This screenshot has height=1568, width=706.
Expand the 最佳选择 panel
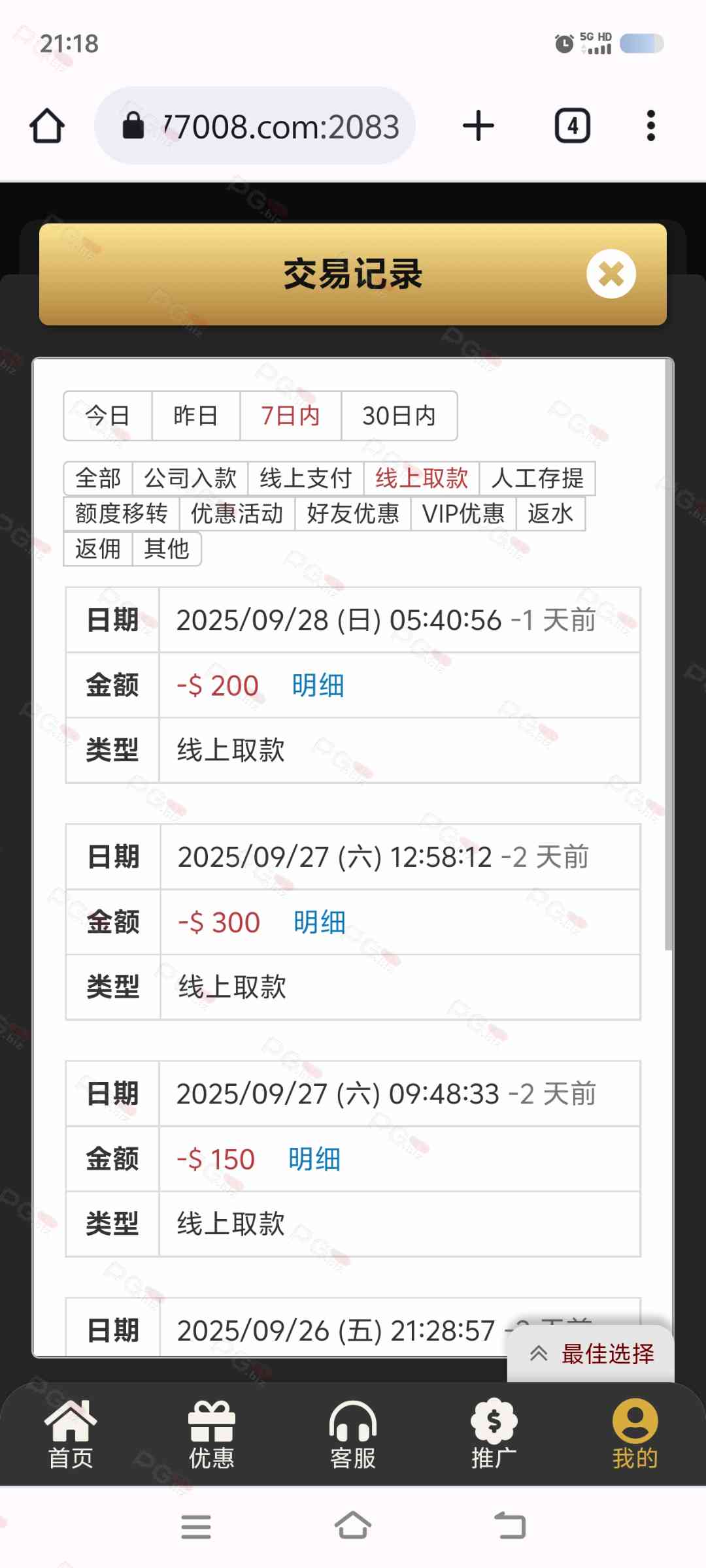coord(592,1354)
